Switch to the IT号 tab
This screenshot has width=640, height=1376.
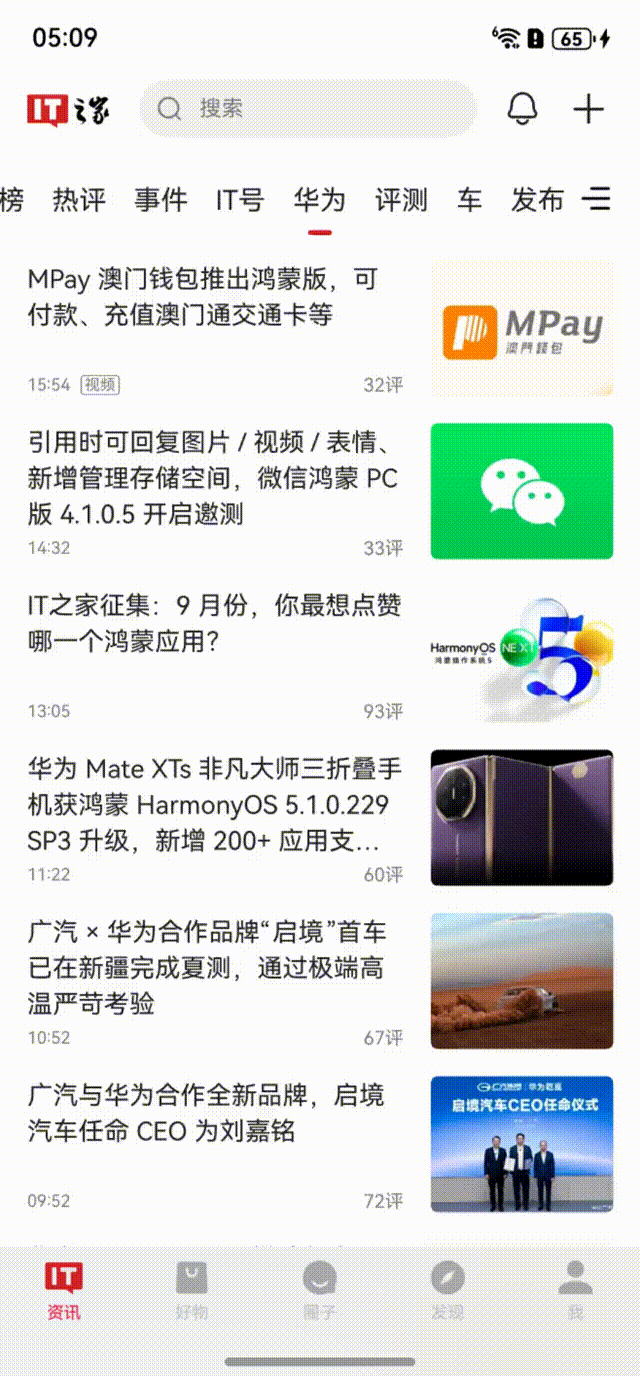[240, 199]
